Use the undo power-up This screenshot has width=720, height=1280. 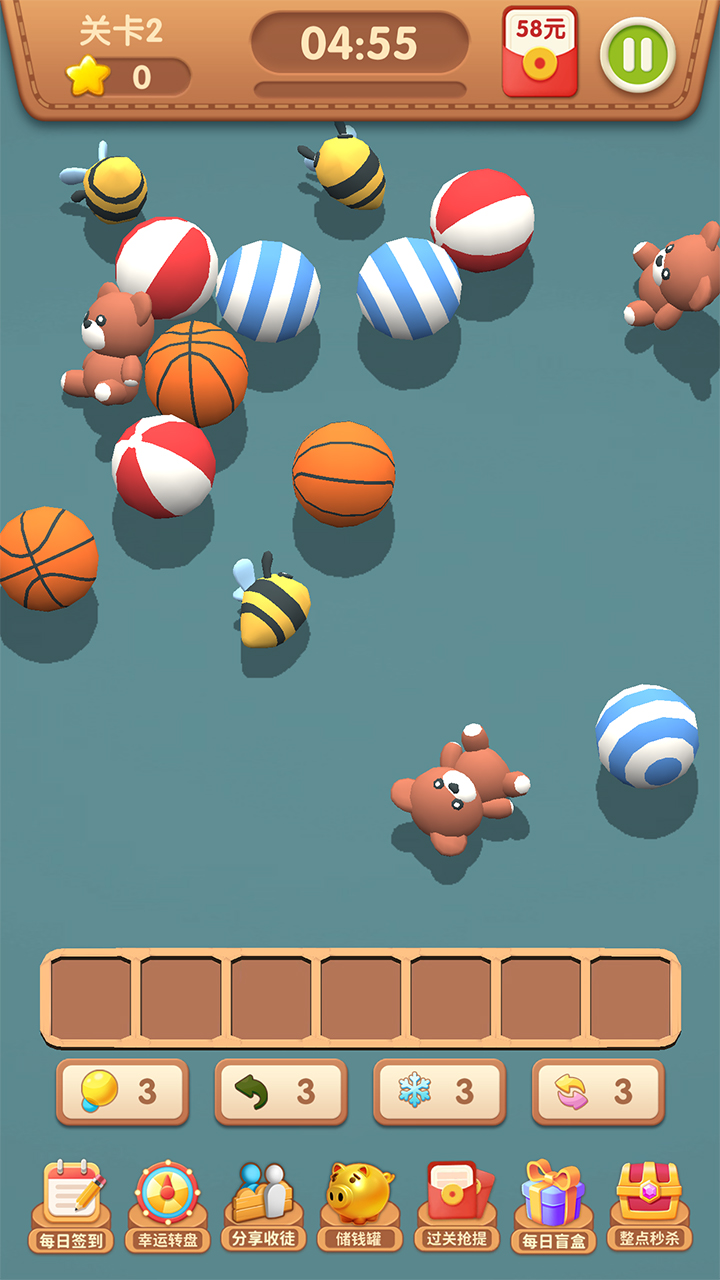(280, 1091)
